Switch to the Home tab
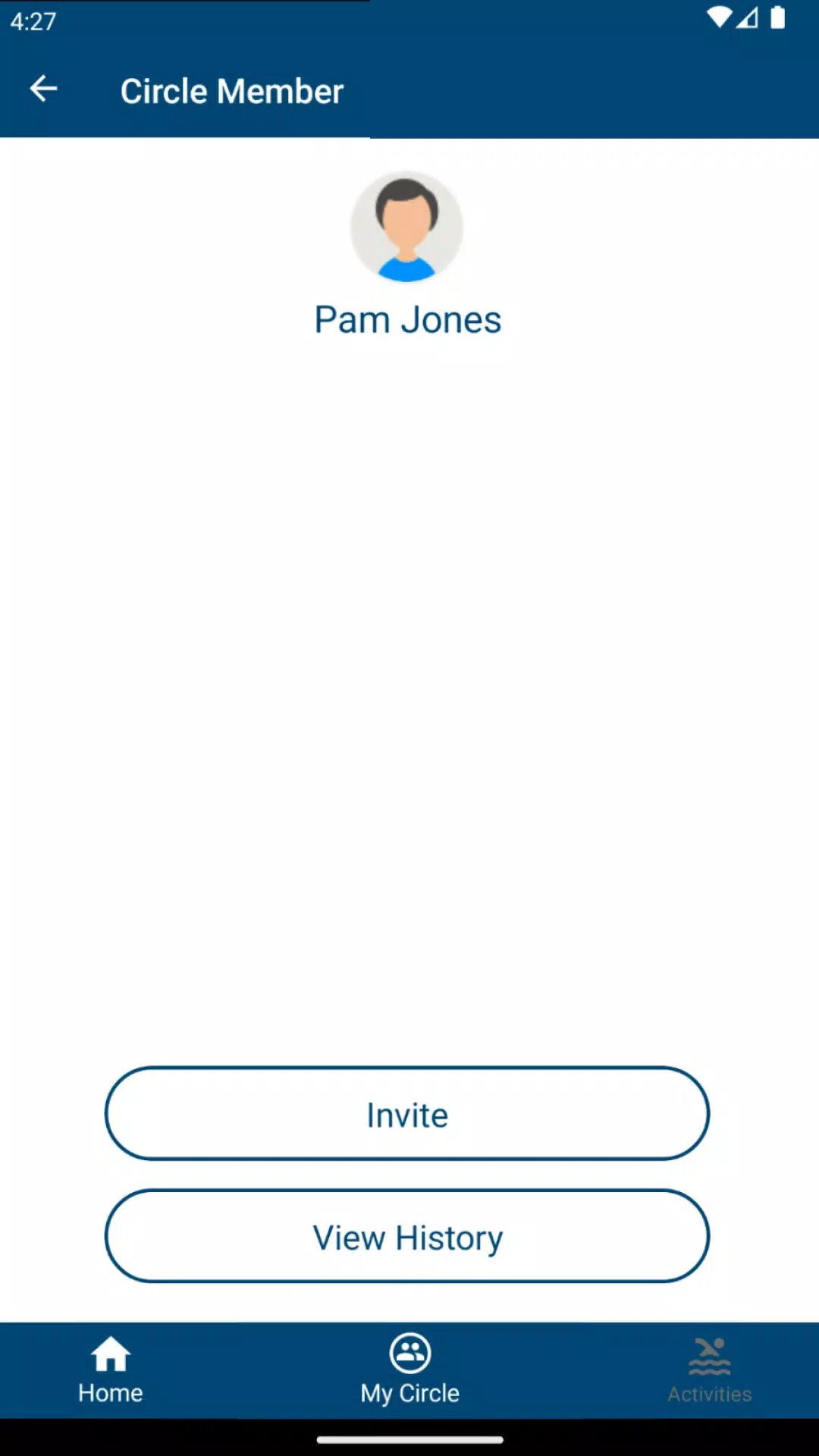 click(111, 1371)
